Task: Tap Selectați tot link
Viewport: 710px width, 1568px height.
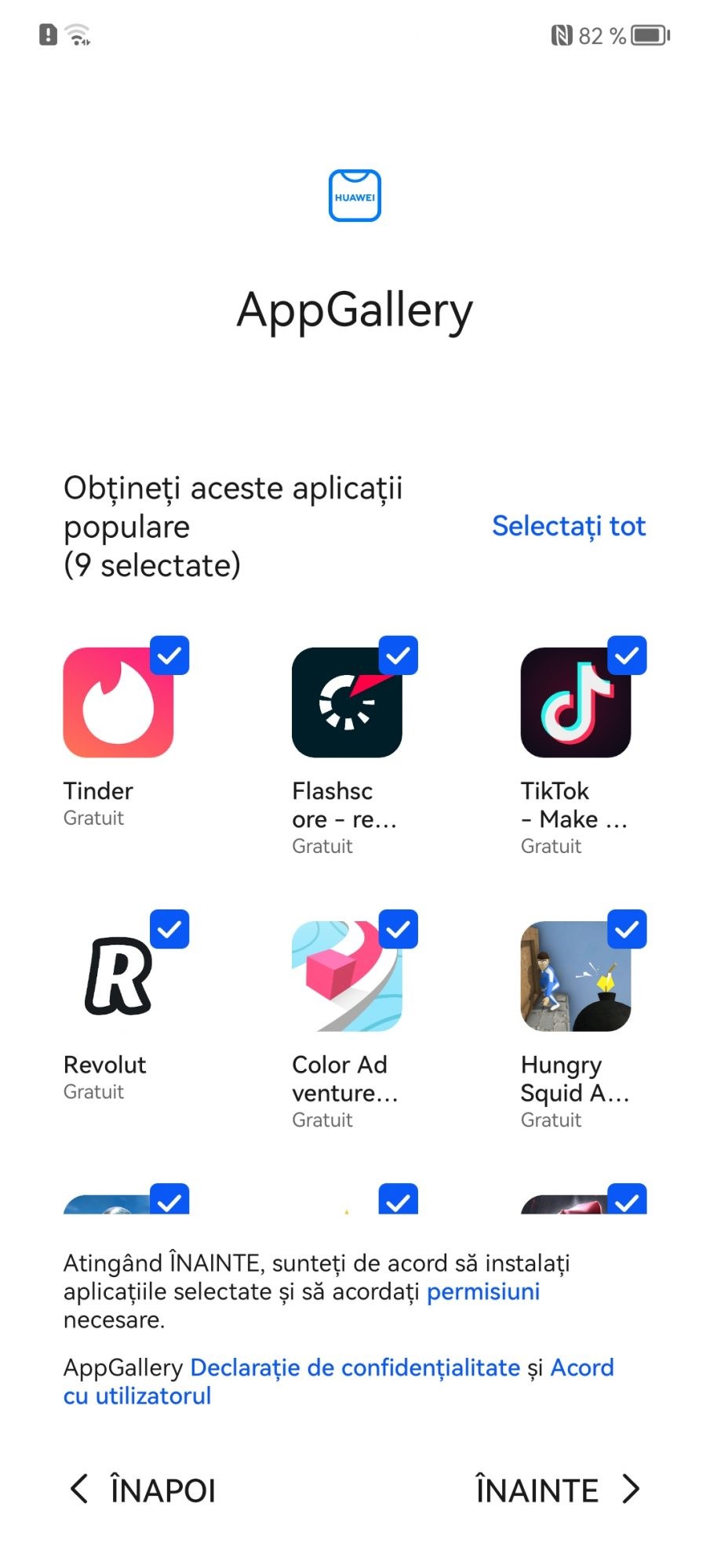Action: coord(568,526)
